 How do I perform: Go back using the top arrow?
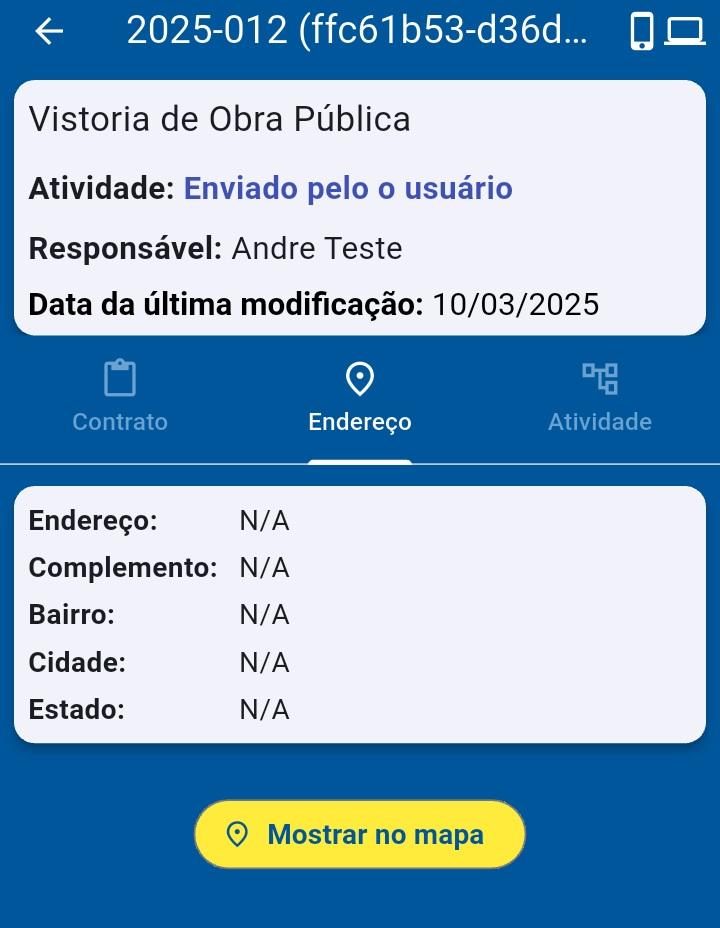[x=49, y=32]
